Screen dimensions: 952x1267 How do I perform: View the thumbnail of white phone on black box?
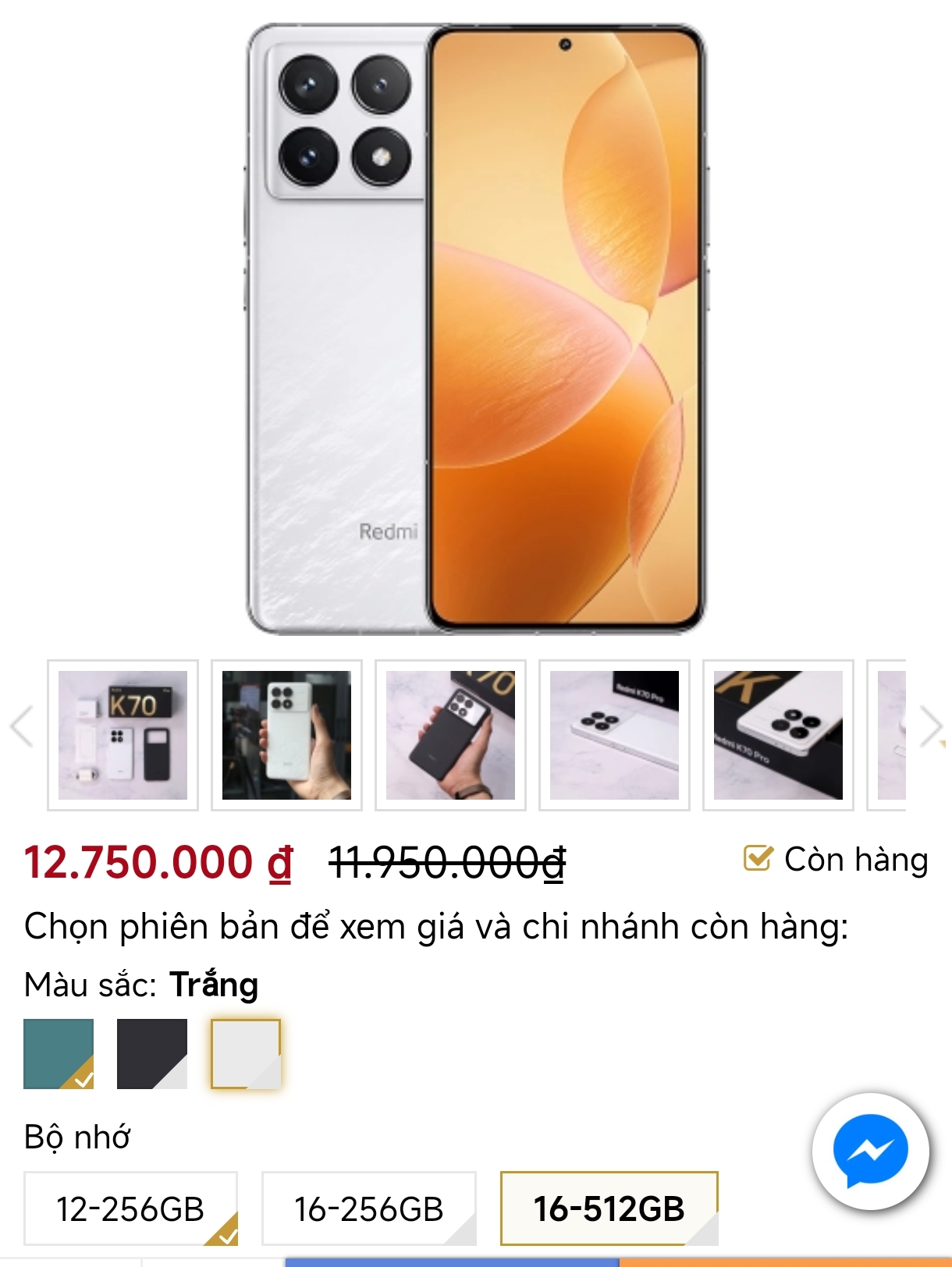[x=778, y=735]
